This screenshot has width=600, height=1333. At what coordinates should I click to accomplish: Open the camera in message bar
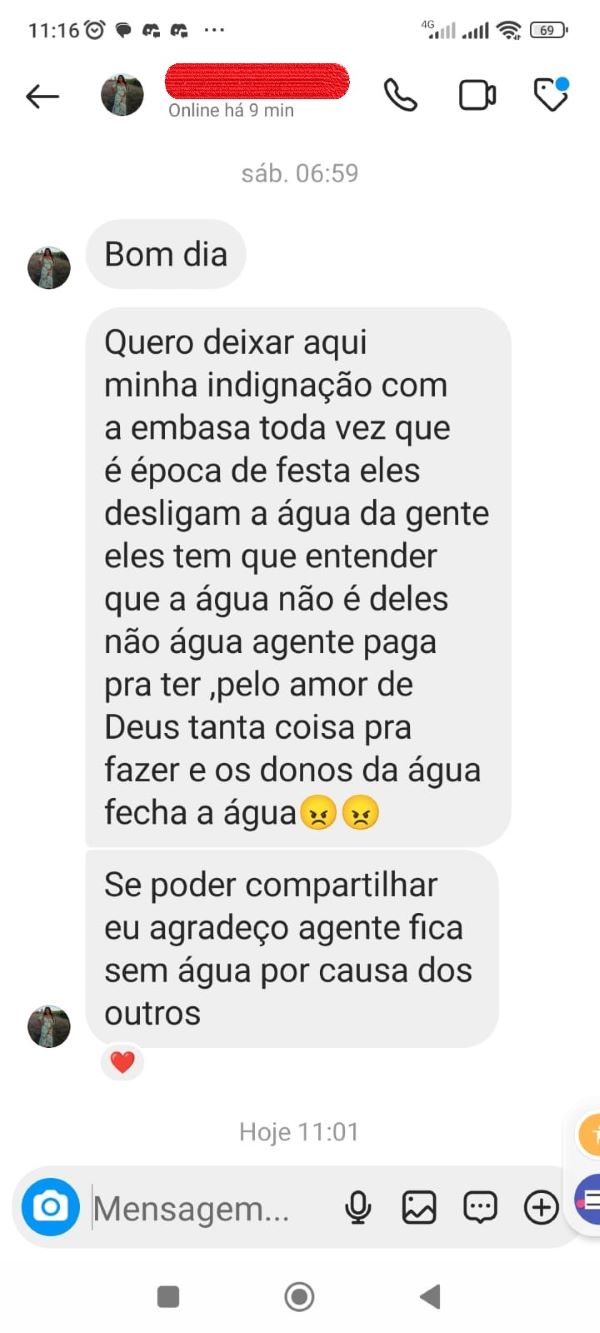[50, 1208]
